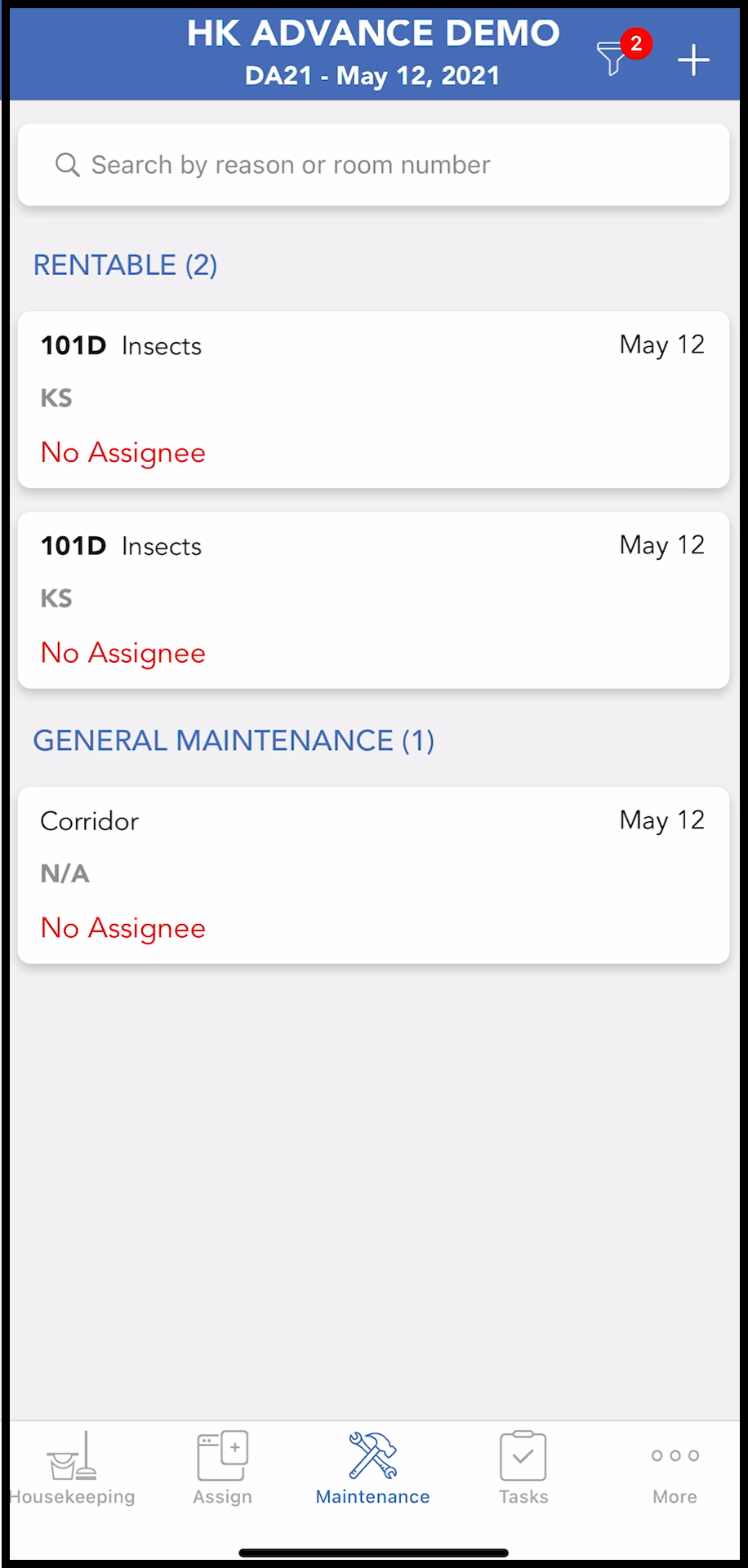This screenshot has height=1568, width=748.
Task: Tap the second 101D Insects card
Action: pos(372,599)
